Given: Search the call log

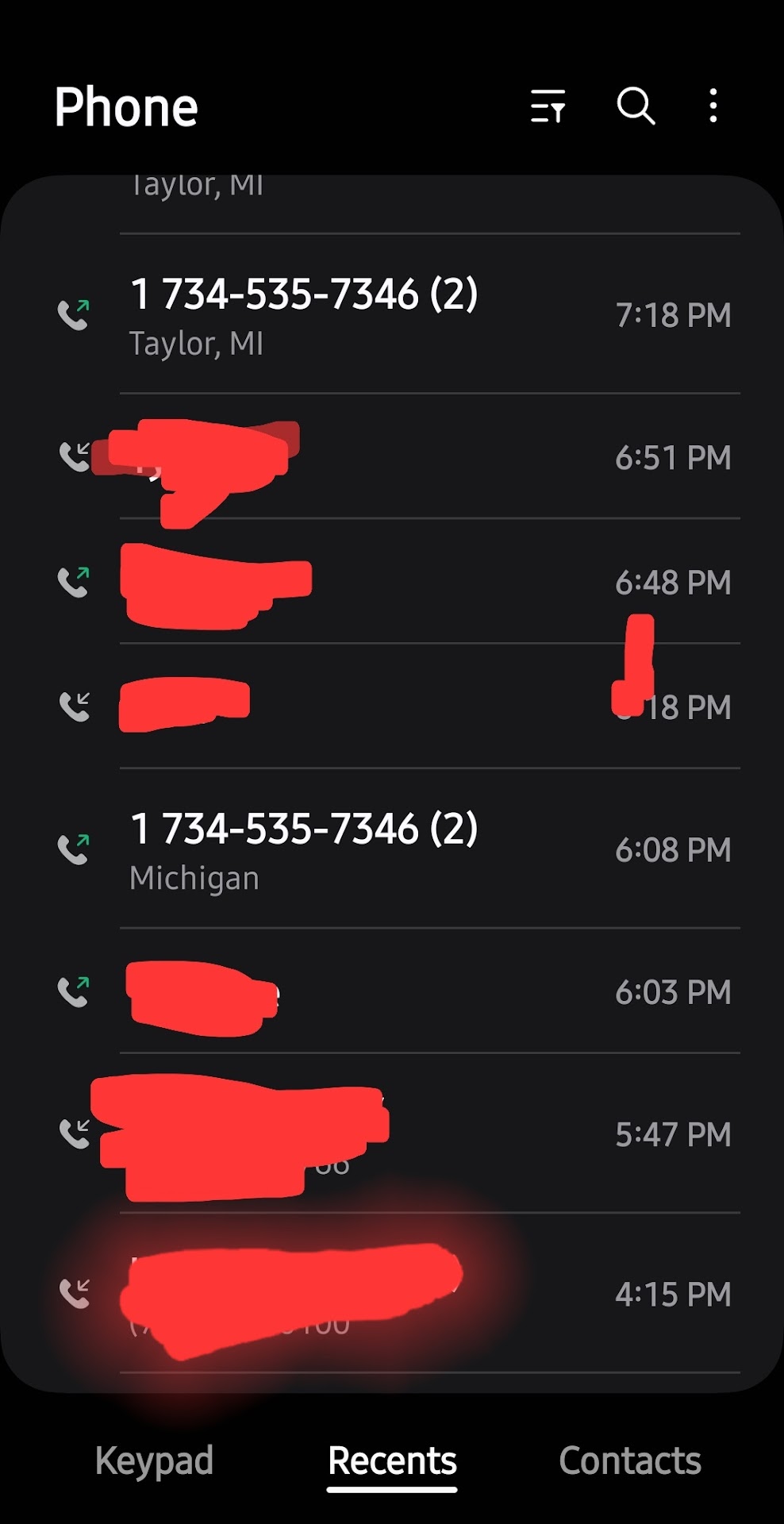Looking at the screenshot, I should pyautogui.click(x=636, y=106).
